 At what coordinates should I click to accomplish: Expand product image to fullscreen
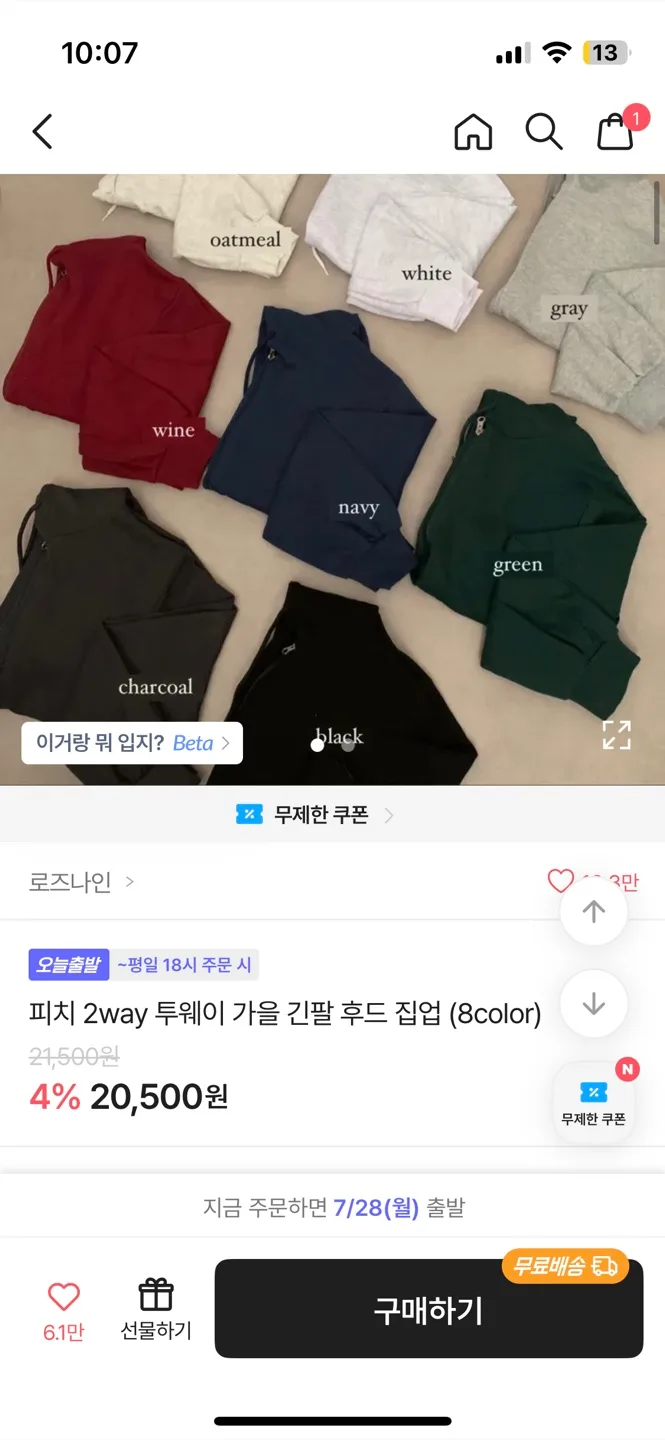tap(616, 735)
